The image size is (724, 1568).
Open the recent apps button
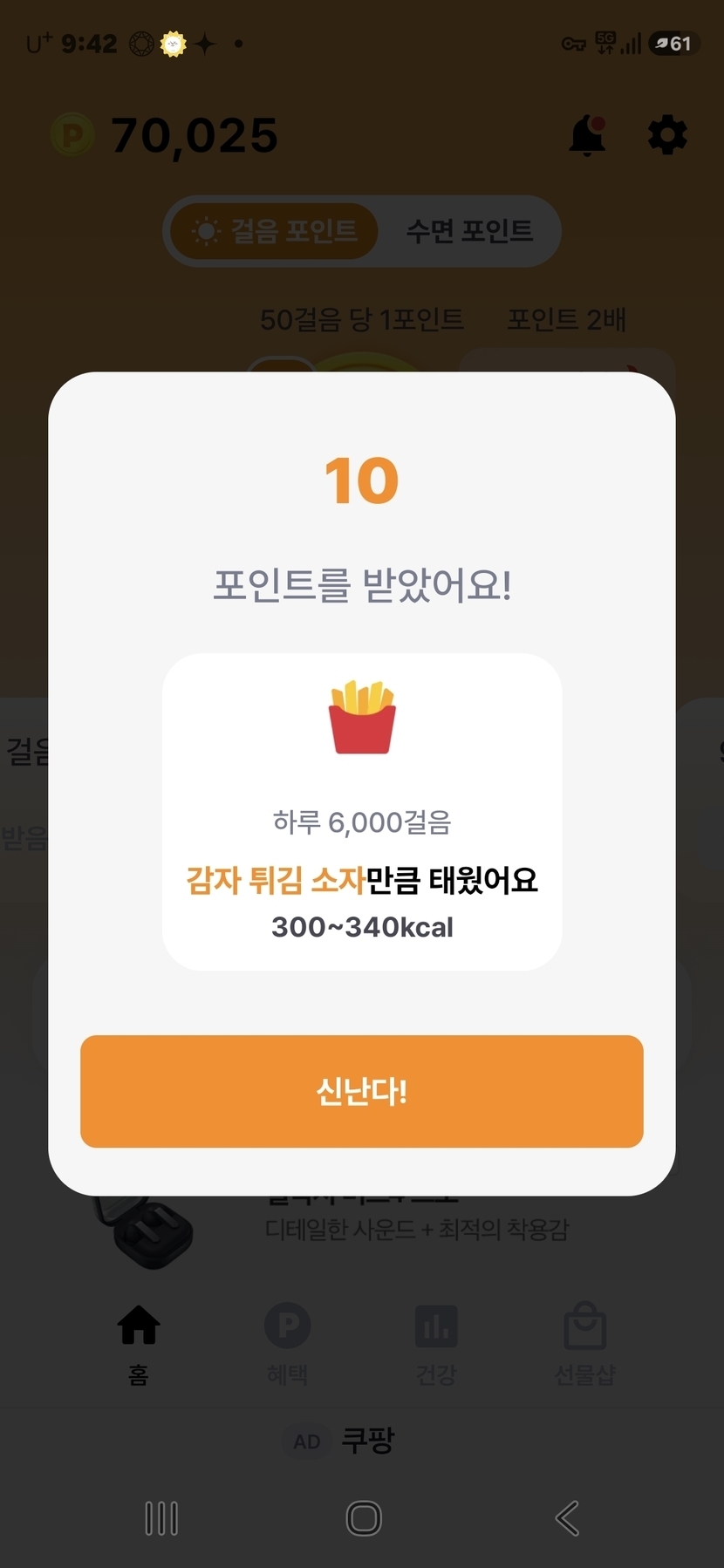tap(161, 1518)
